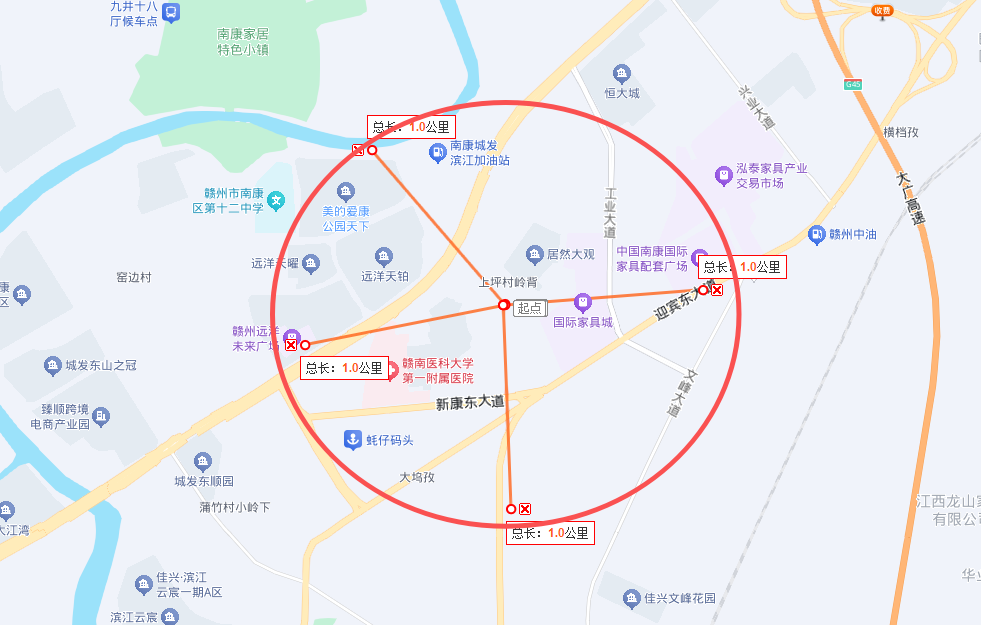The image size is (981, 625).
Task: Delete the measurement line ending at 迎宾东大道
Action: 717,290
